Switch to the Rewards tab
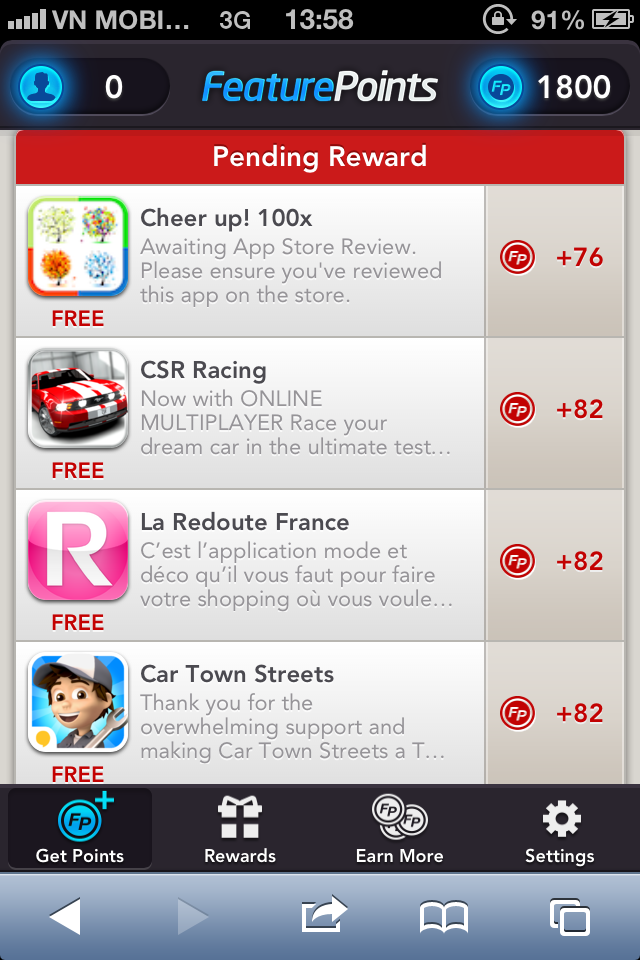 [240, 828]
